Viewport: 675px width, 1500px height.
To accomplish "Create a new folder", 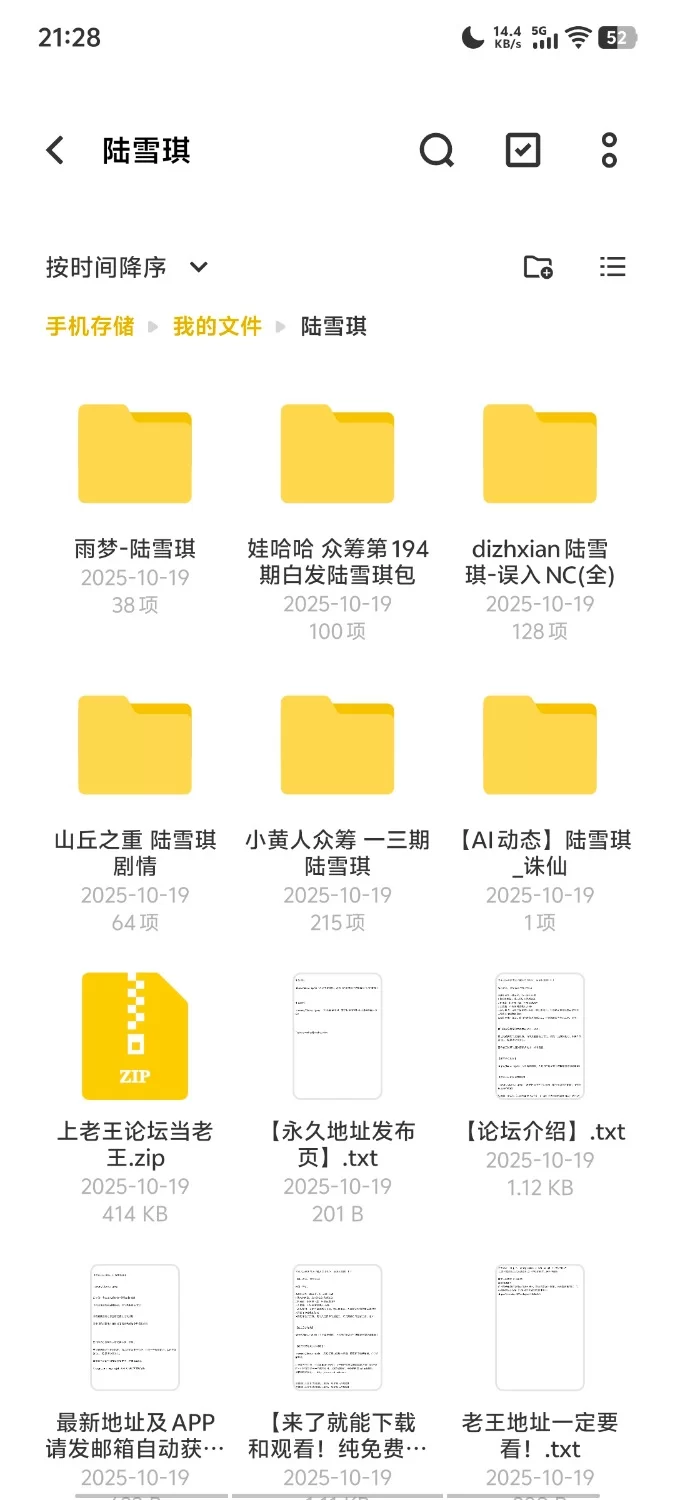I will 538,267.
